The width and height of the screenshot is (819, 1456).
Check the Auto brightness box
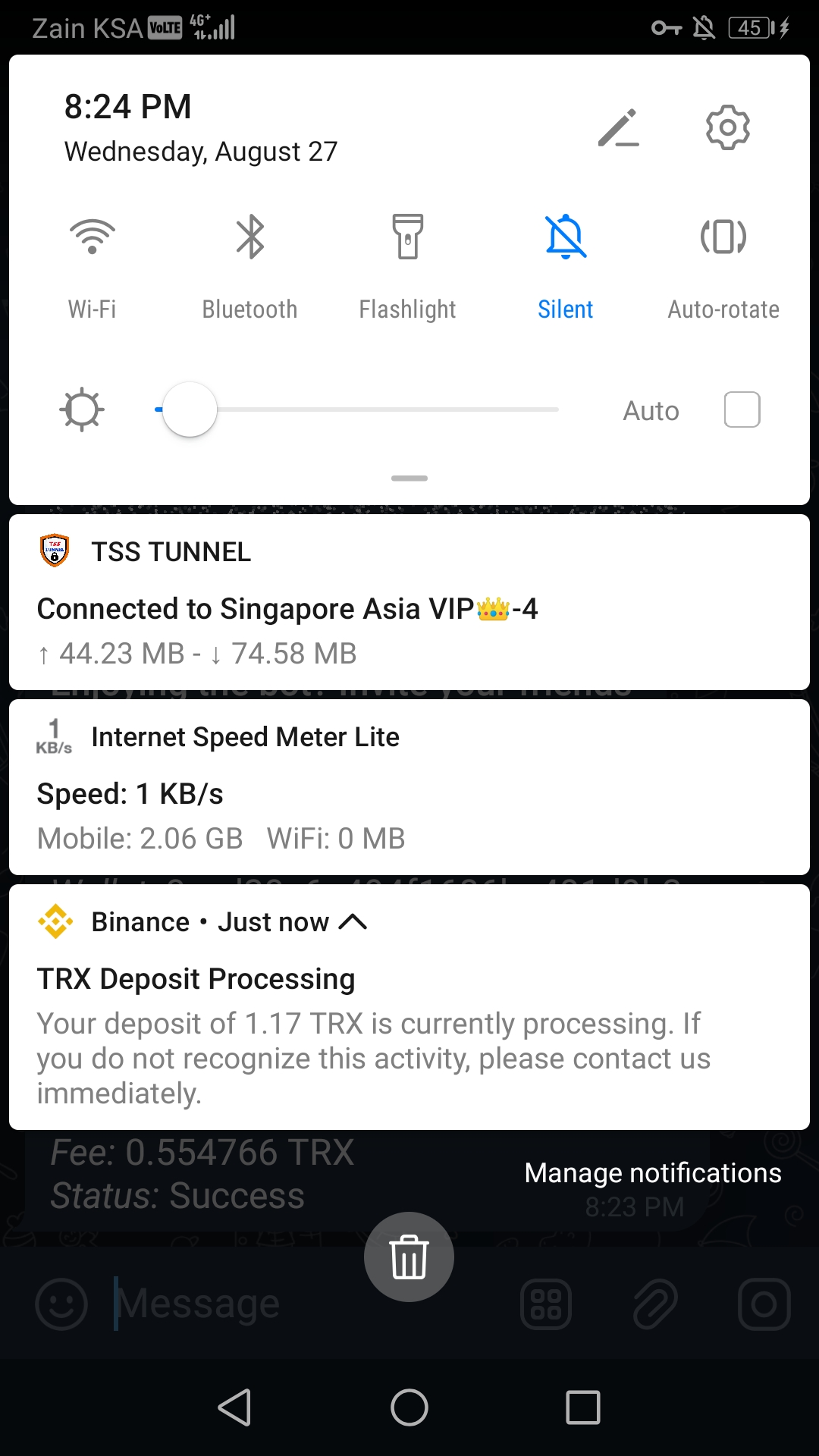[742, 409]
